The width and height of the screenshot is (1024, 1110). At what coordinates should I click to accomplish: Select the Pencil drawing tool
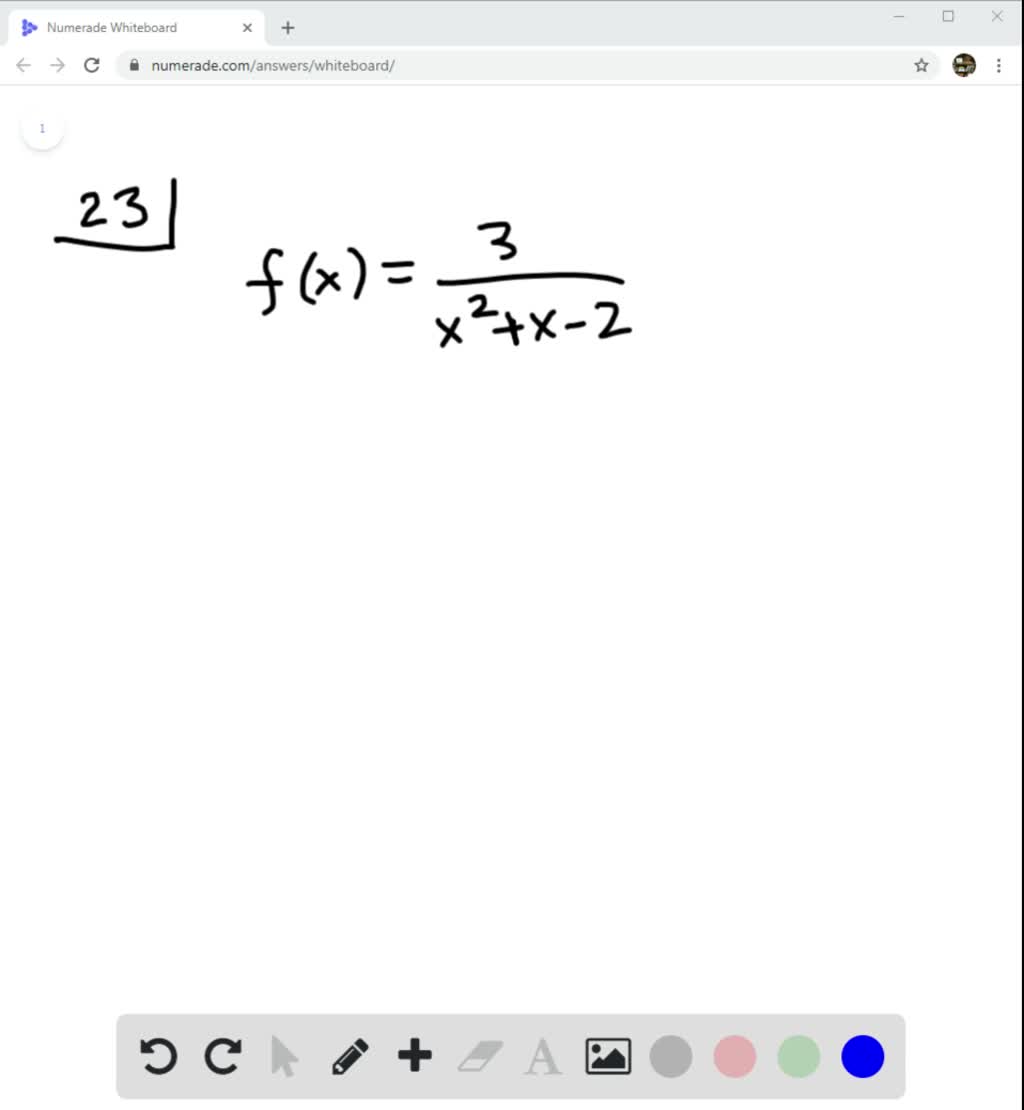349,1056
